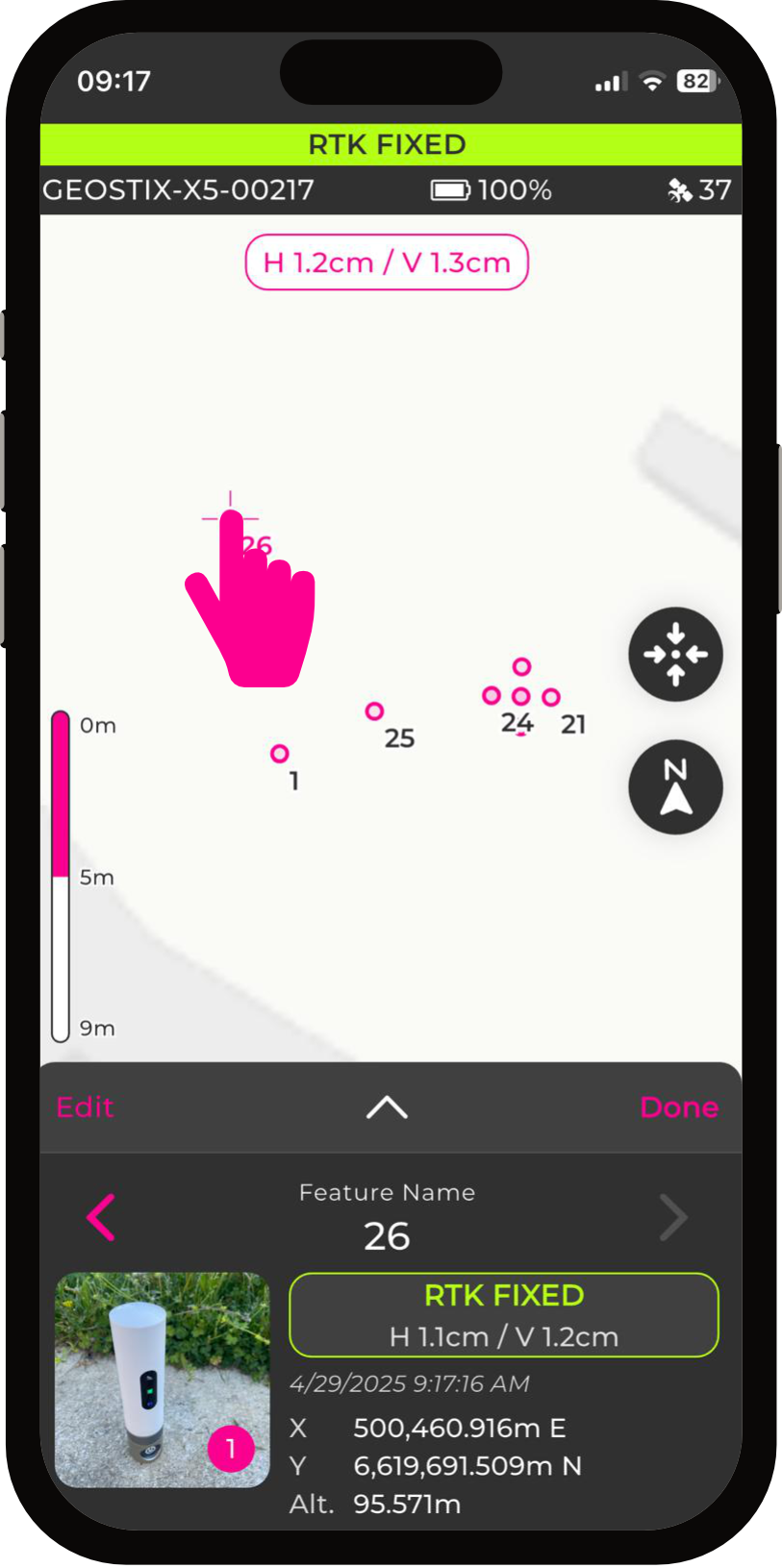Select survey point 1 on map
The width and height of the screenshot is (782, 1568).
click(x=280, y=754)
